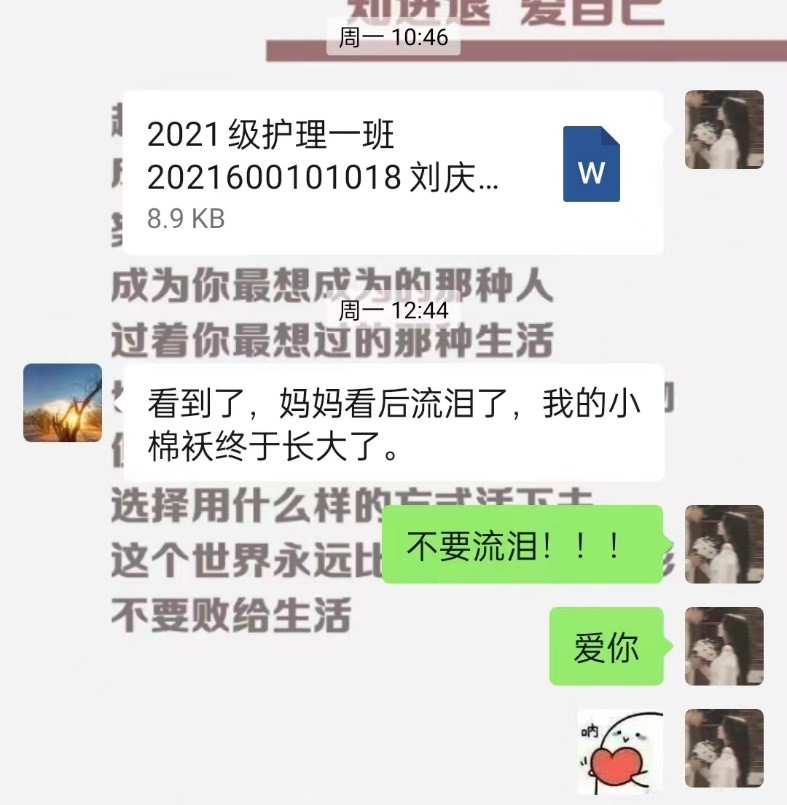
Task: Open the Word document 2021级护理一班
Action: [x=393, y=172]
